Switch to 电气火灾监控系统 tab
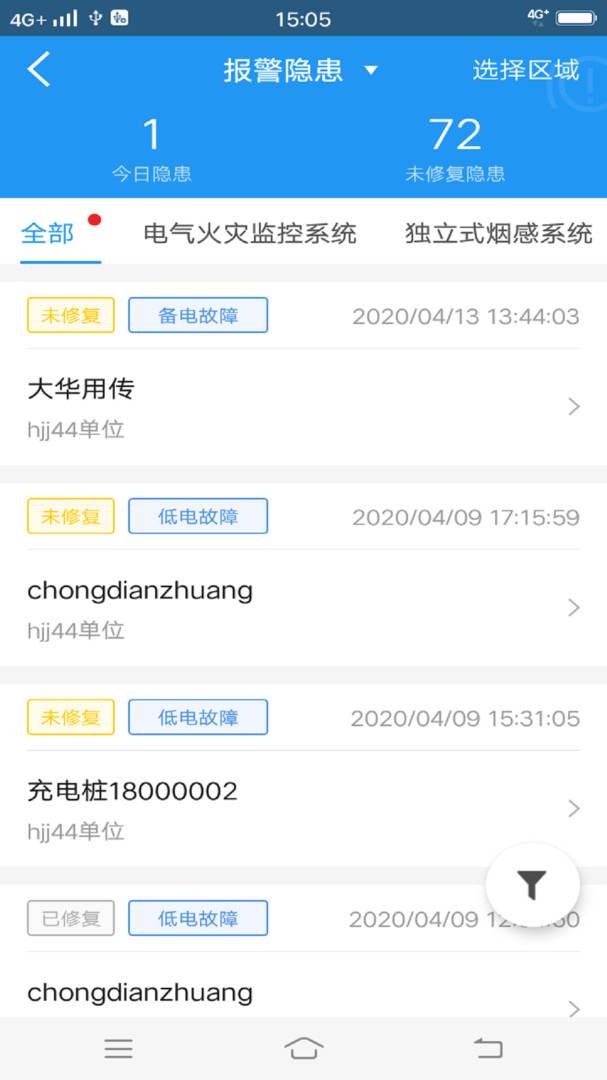Image resolution: width=607 pixels, height=1080 pixels. [250, 234]
